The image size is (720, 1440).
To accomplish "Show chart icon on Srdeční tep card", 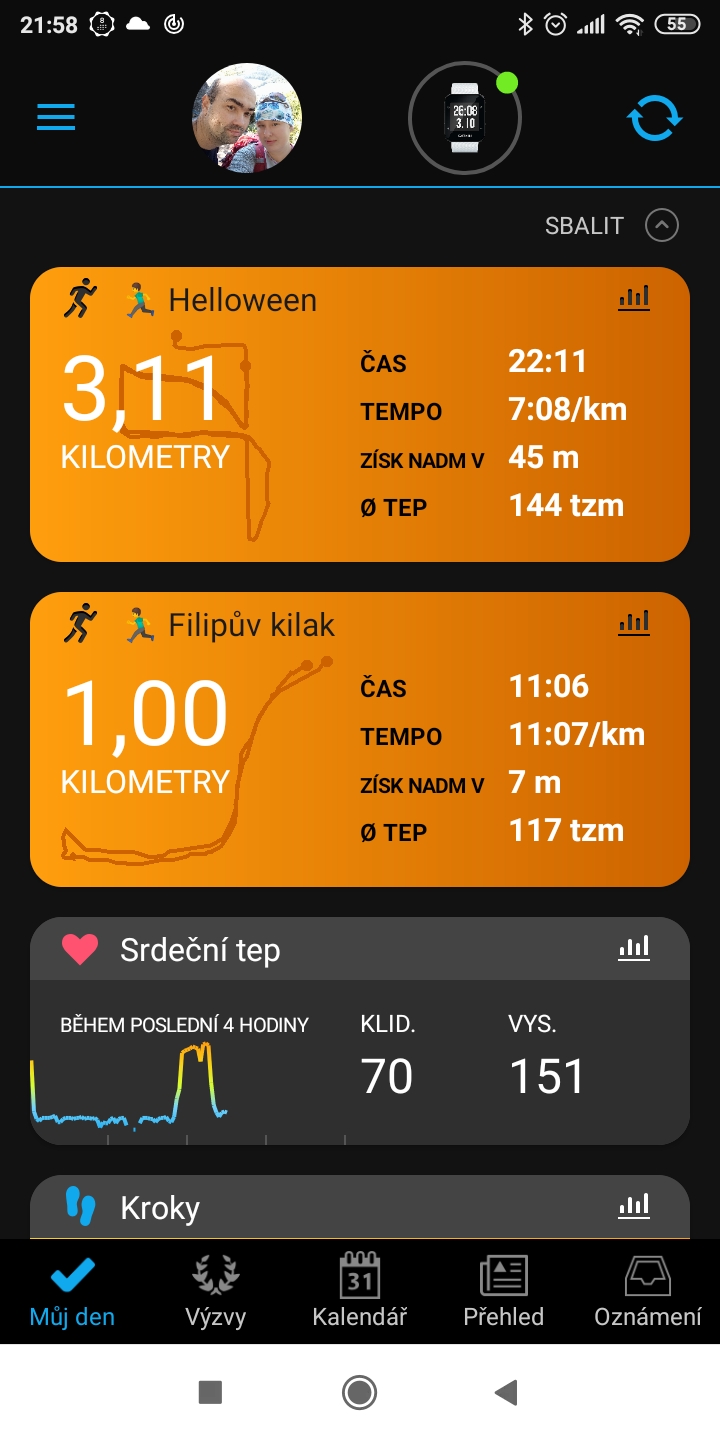I will 634,948.
